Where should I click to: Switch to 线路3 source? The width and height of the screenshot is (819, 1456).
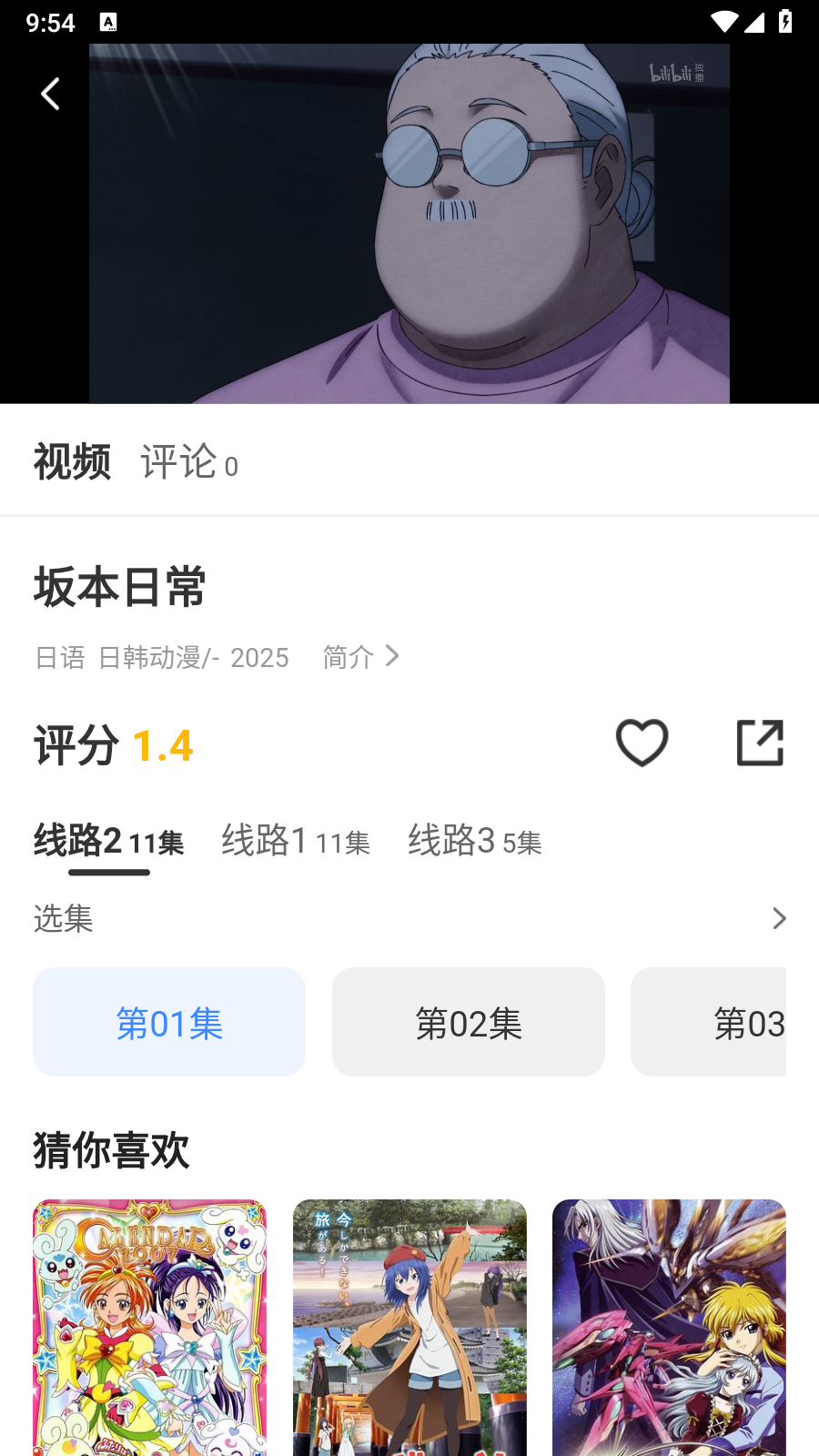tap(474, 841)
